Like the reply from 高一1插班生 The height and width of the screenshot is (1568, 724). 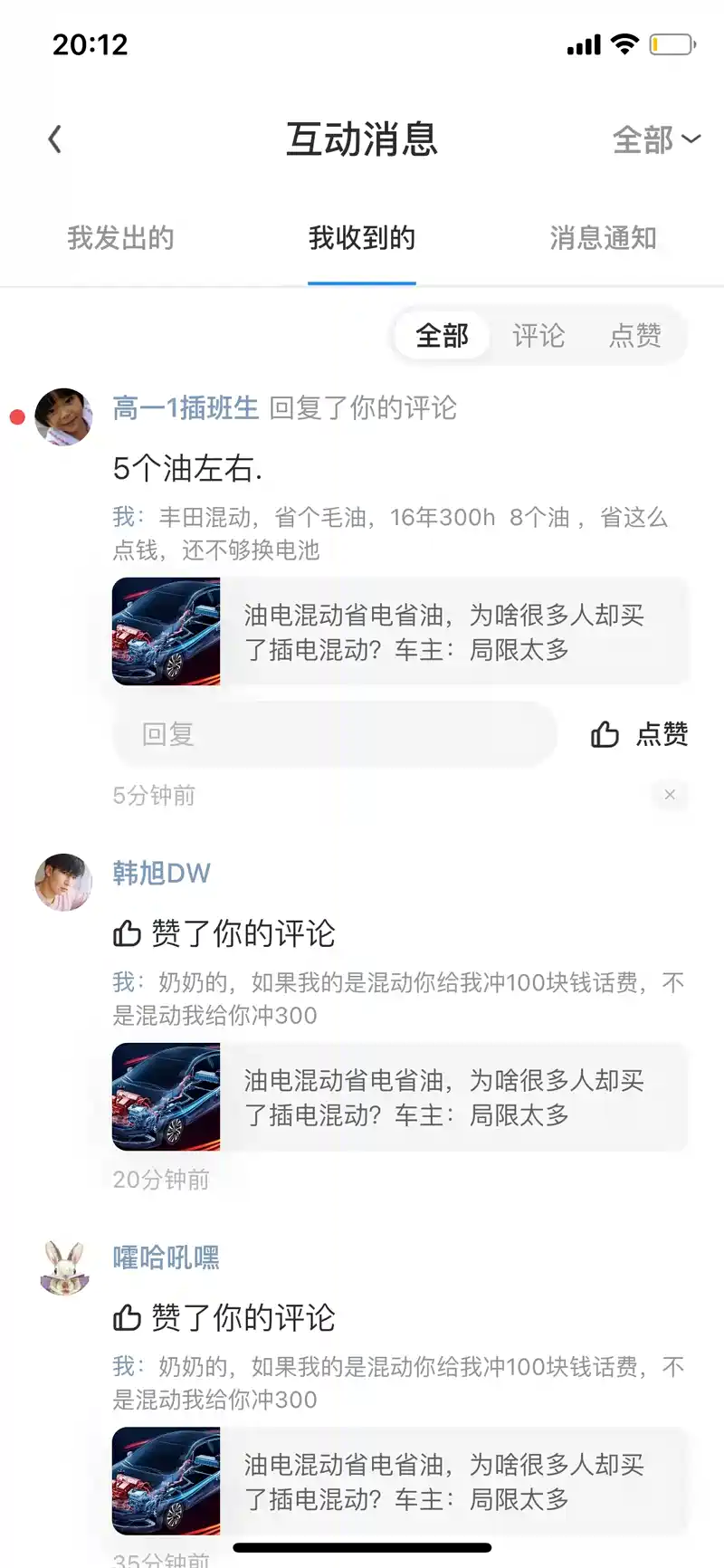point(640,734)
